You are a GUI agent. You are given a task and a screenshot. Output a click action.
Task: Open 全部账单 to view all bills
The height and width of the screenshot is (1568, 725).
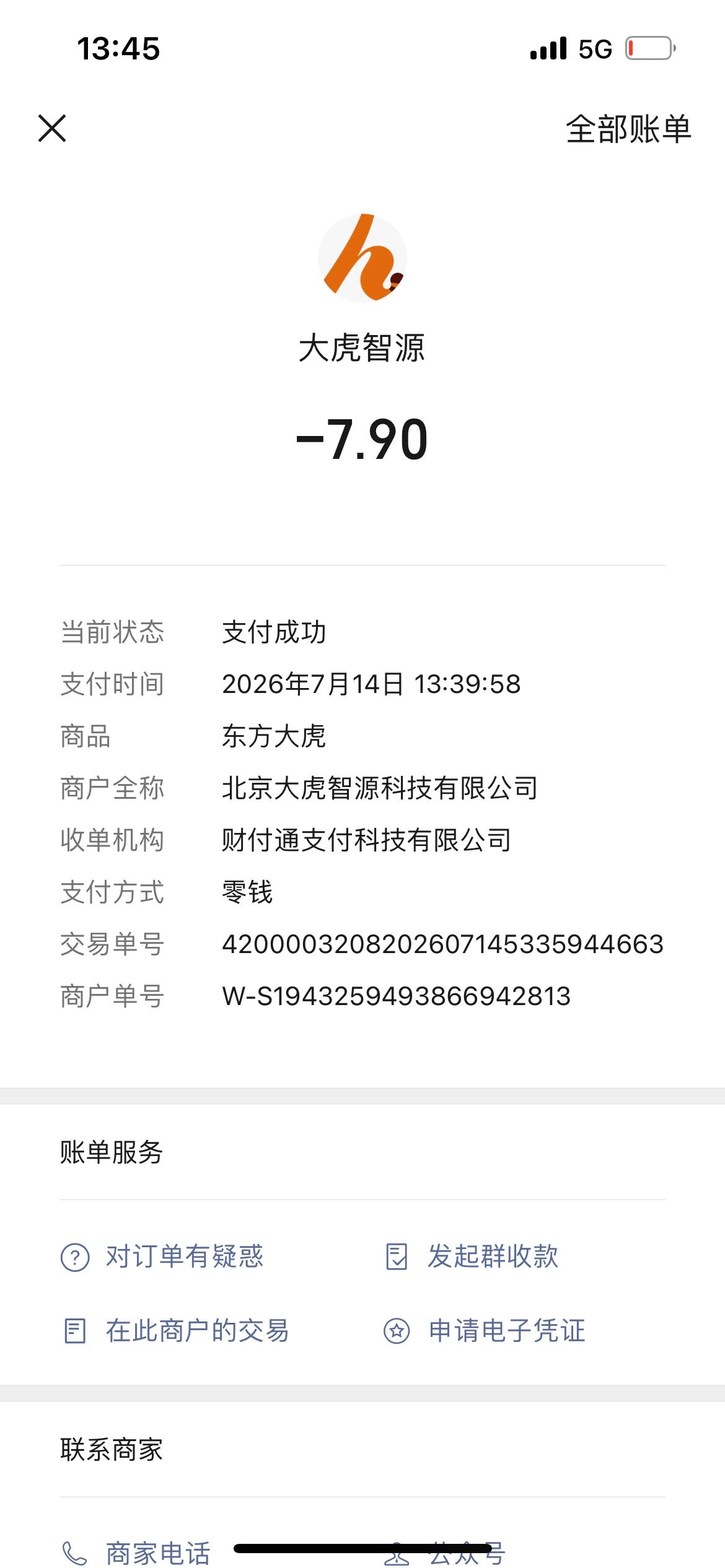(628, 129)
